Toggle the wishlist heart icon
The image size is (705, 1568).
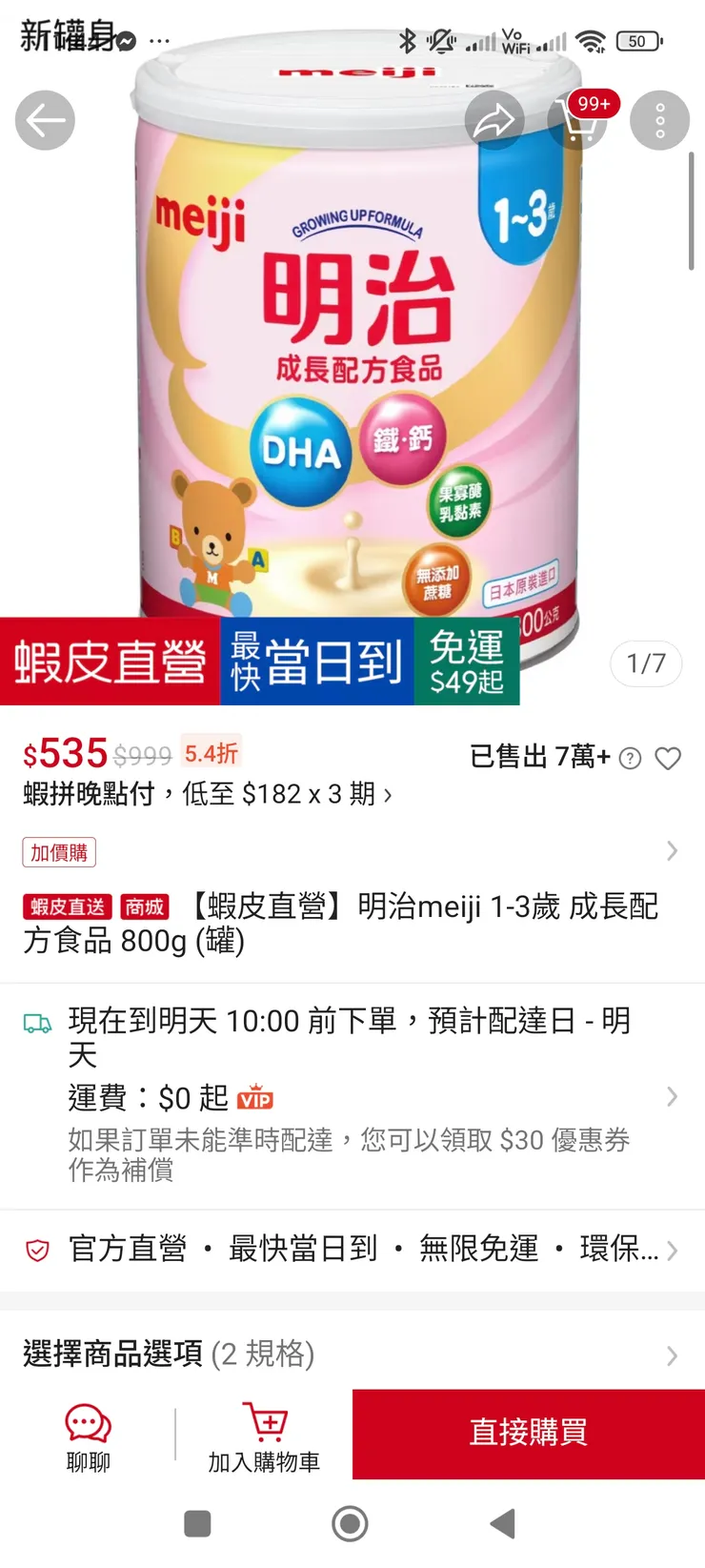point(668,758)
